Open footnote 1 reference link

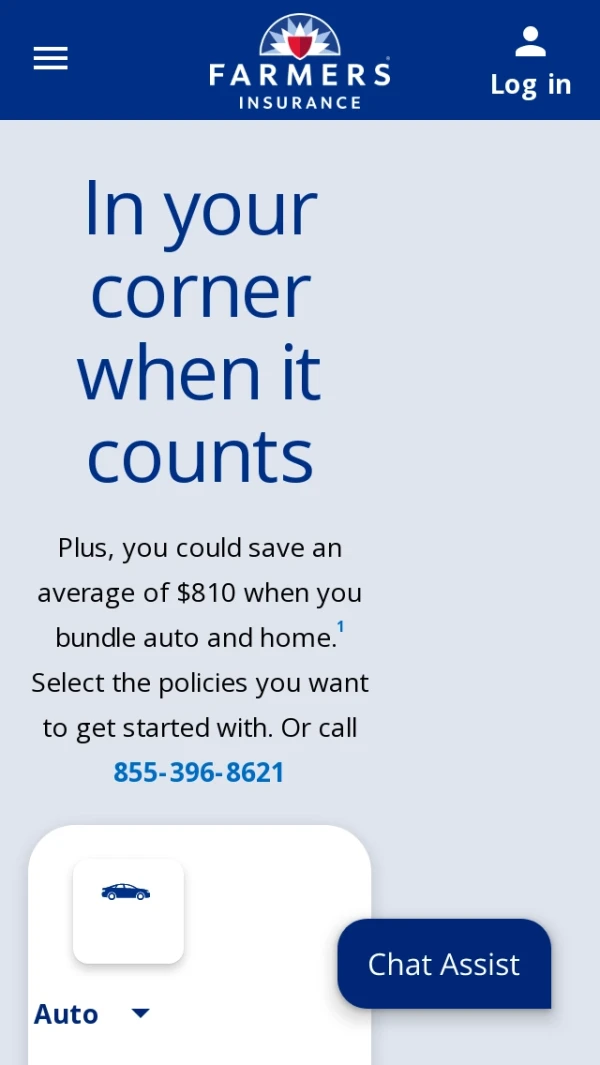coord(341,628)
